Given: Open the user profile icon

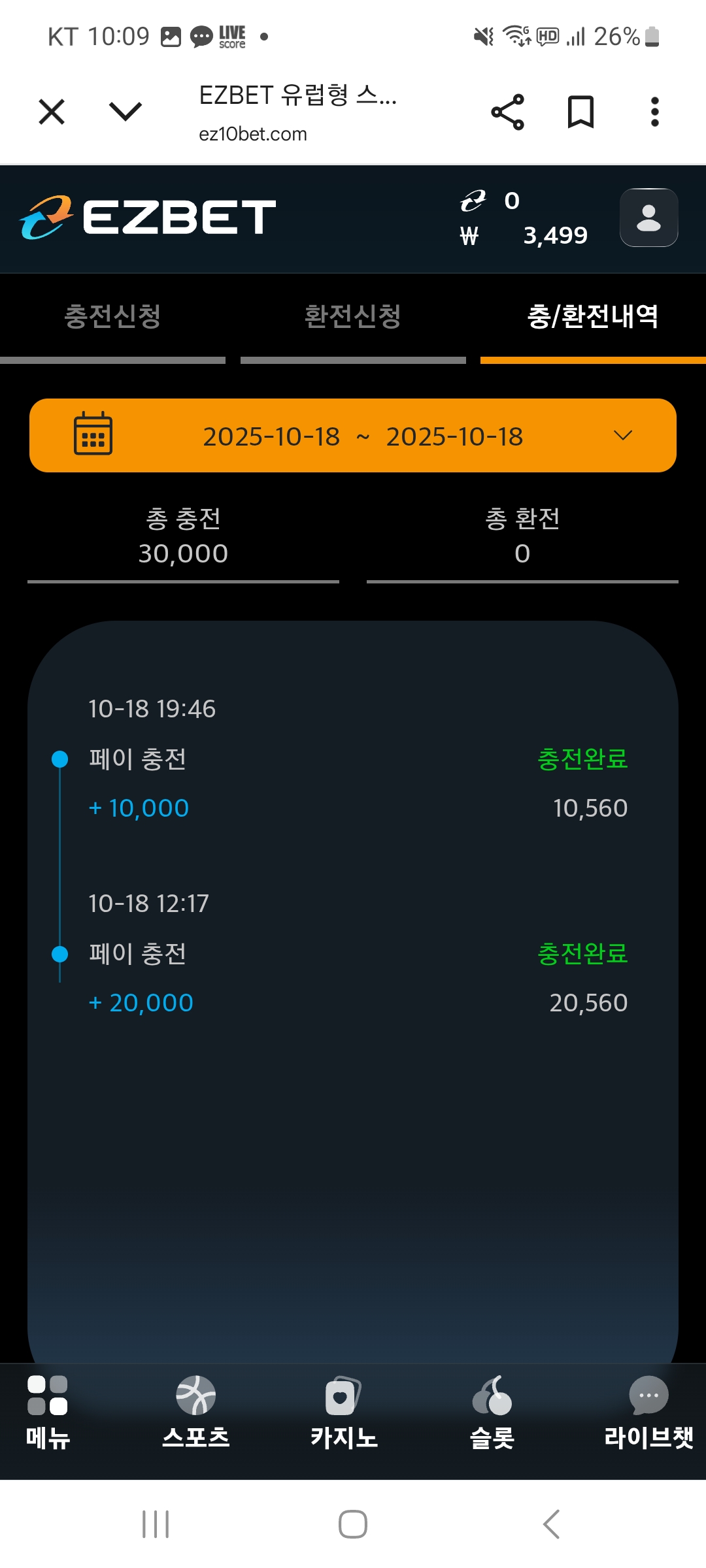Looking at the screenshot, I should pyautogui.click(x=648, y=218).
